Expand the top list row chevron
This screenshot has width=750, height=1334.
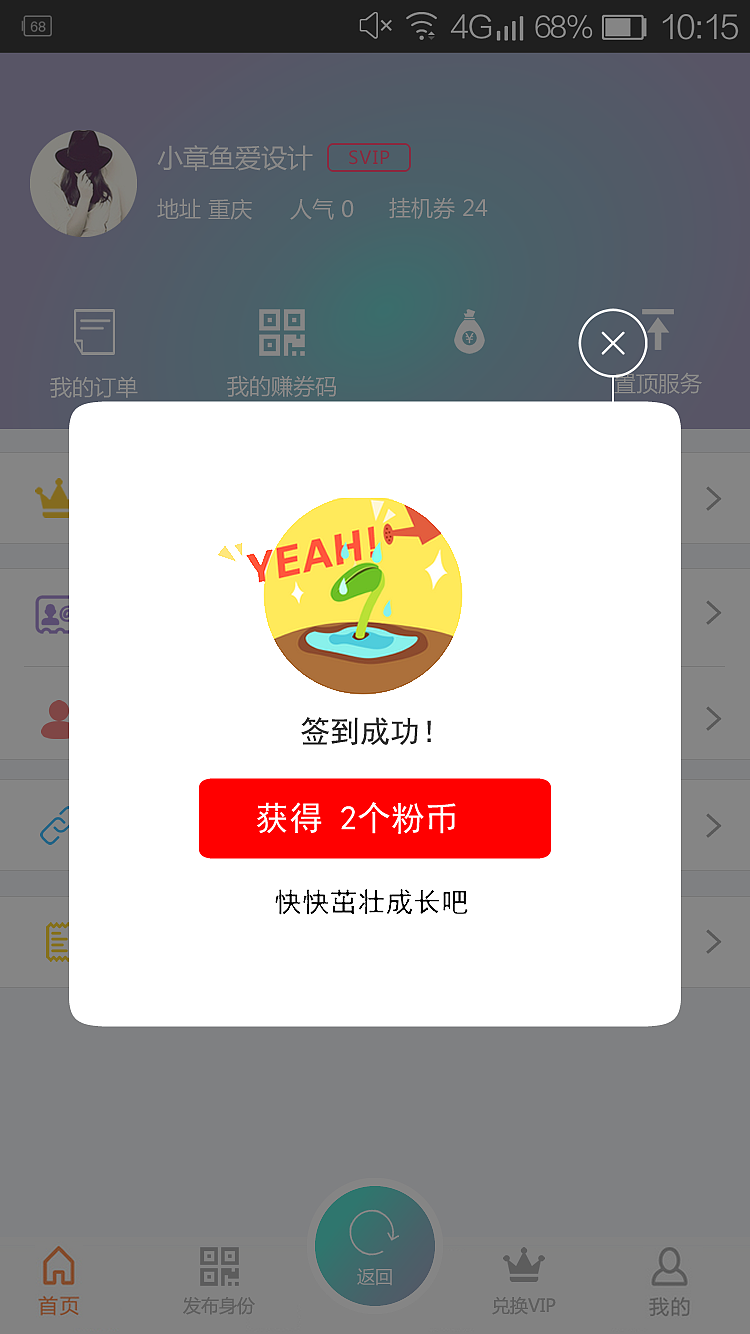click(x=713, y=498)
